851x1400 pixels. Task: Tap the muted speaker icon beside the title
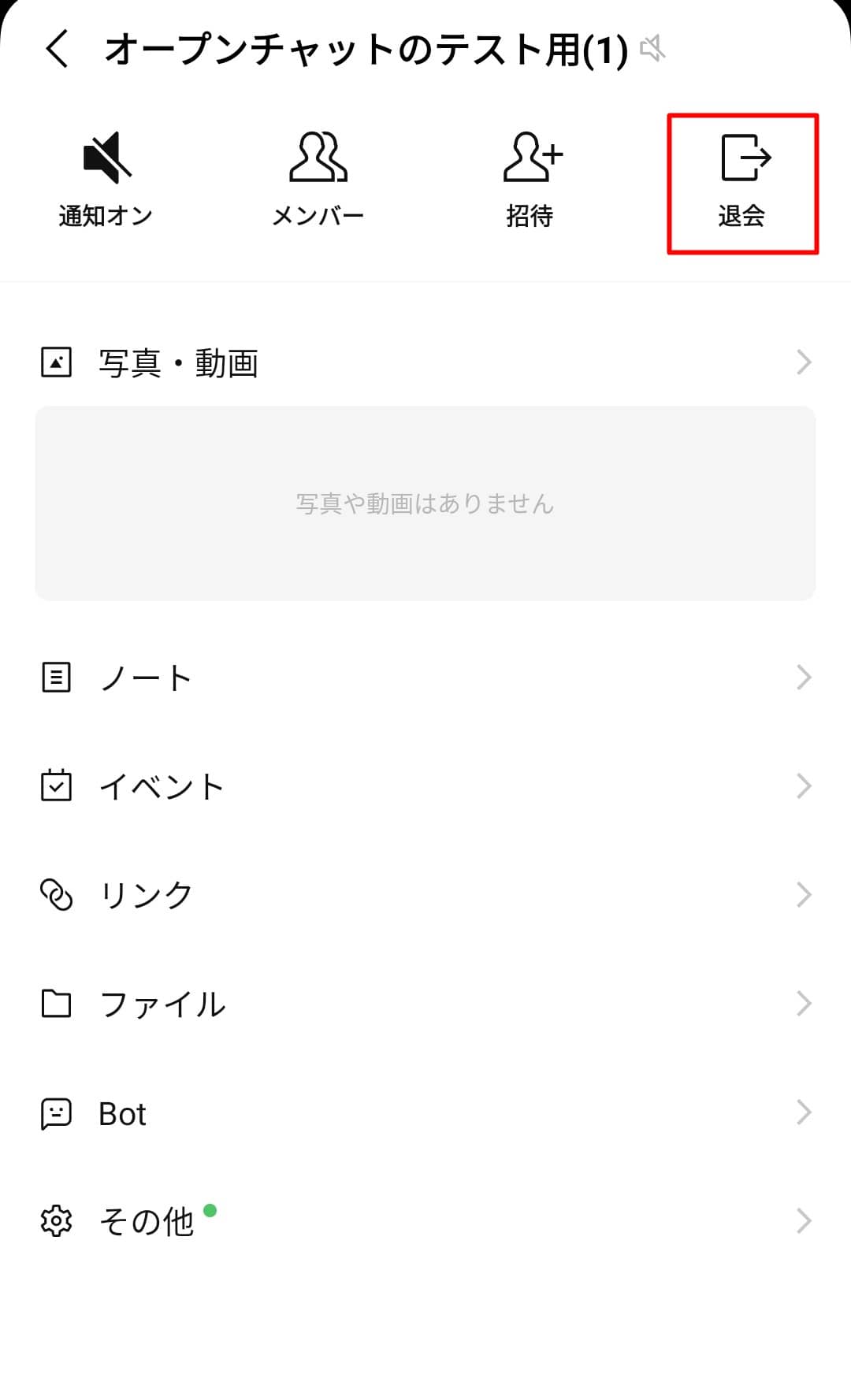(654, 49)
